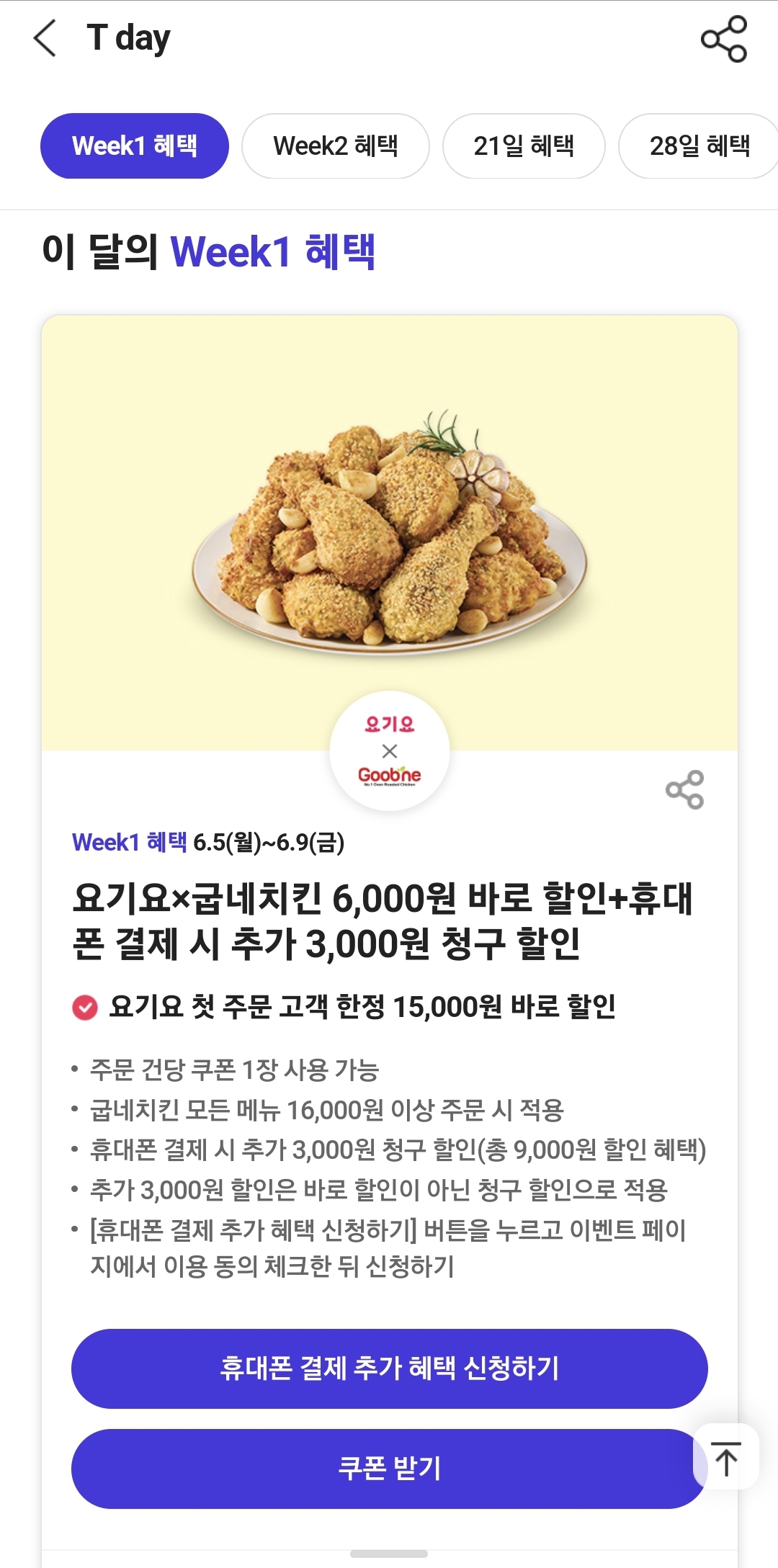Select the Week1 혜택 tab
The width and height of the screenshot is (778, 1568).
coord(135,146)
